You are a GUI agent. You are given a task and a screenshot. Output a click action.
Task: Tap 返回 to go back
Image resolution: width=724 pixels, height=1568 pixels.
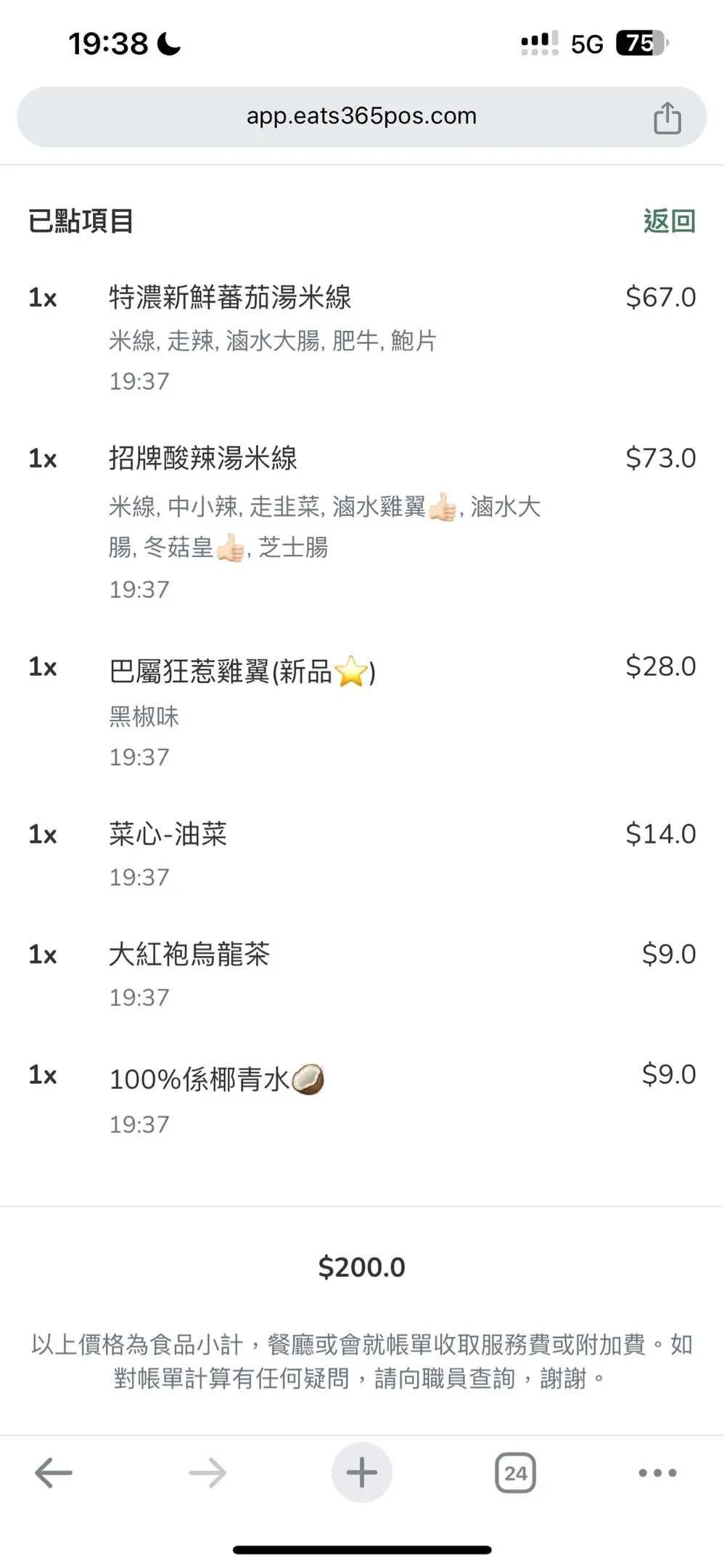pyautogui.click(x=669, y=221)
